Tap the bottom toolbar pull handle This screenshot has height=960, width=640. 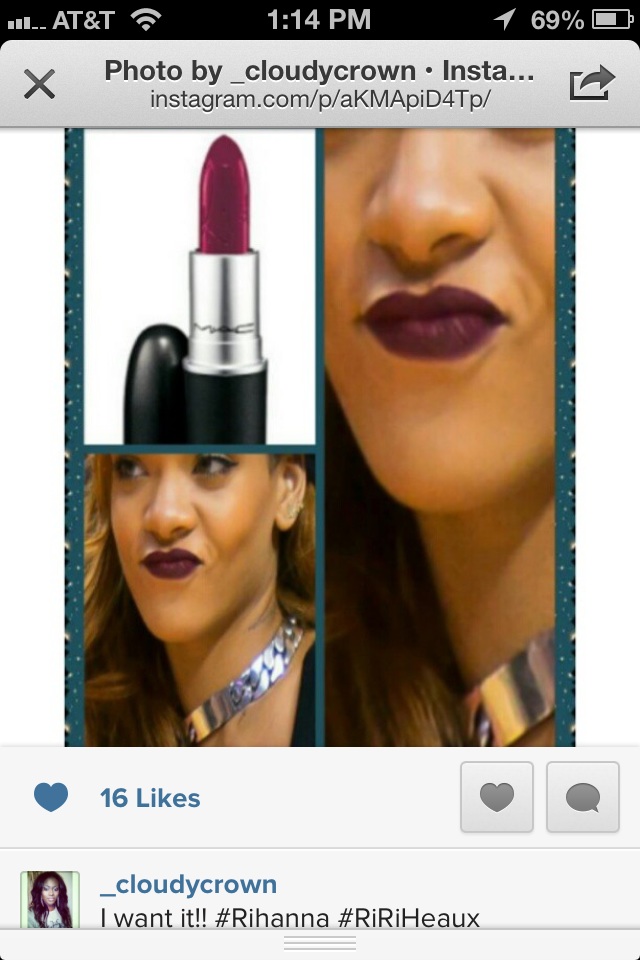coord(320,943)
